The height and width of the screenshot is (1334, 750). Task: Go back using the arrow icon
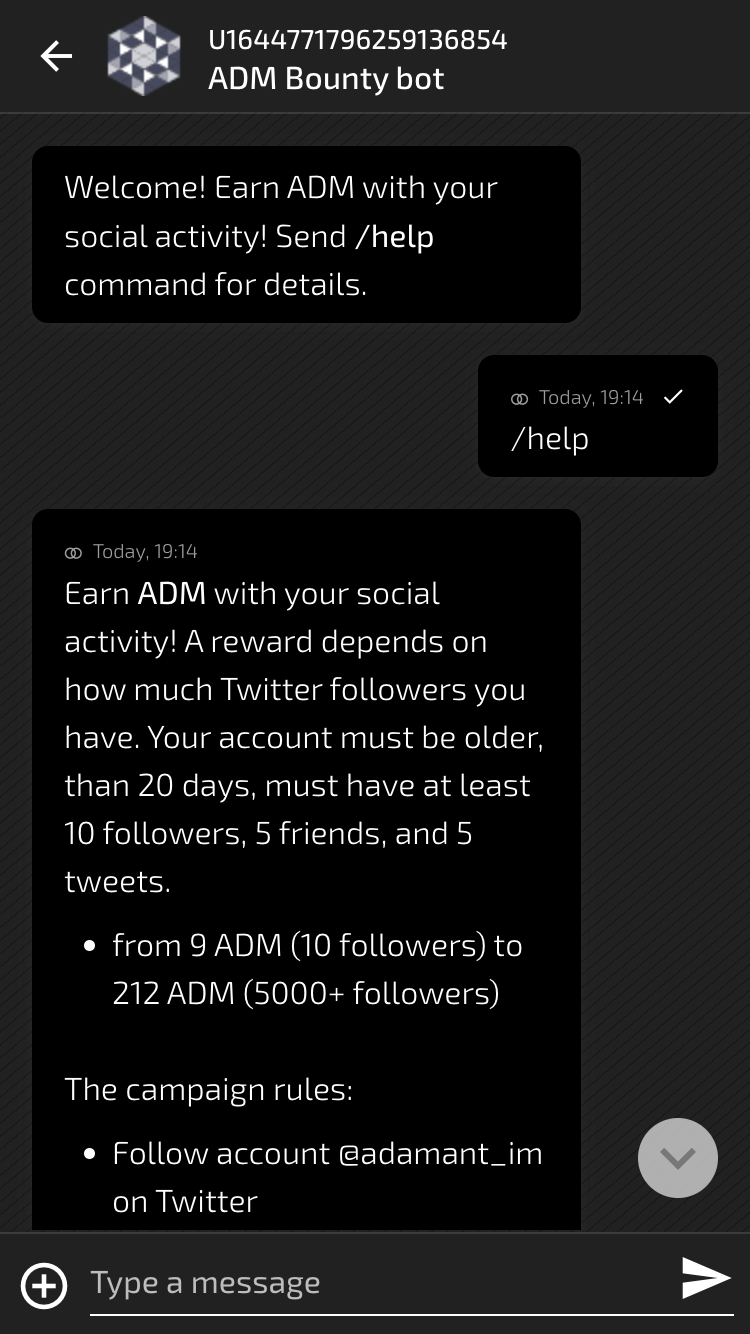coord(56,57)
